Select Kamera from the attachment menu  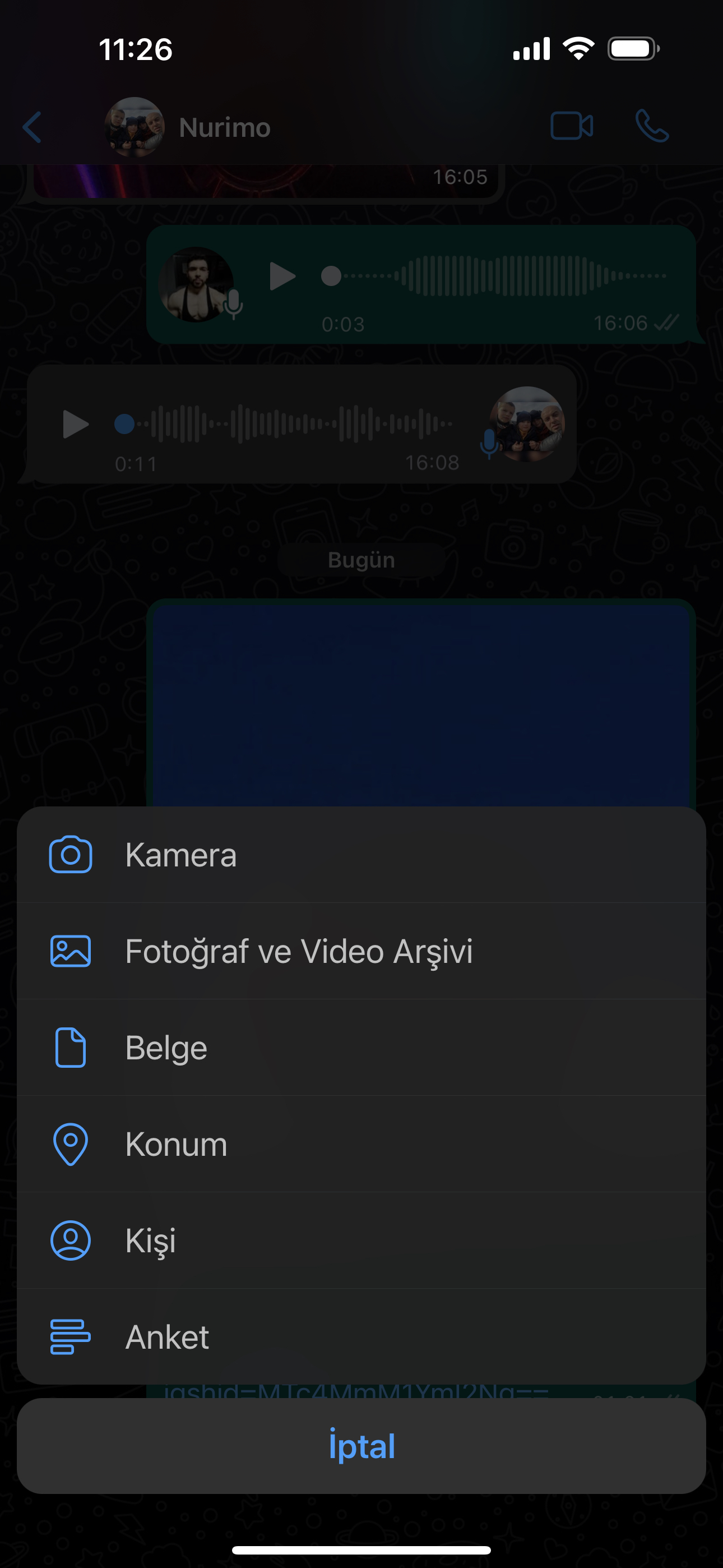coord(361,855)
